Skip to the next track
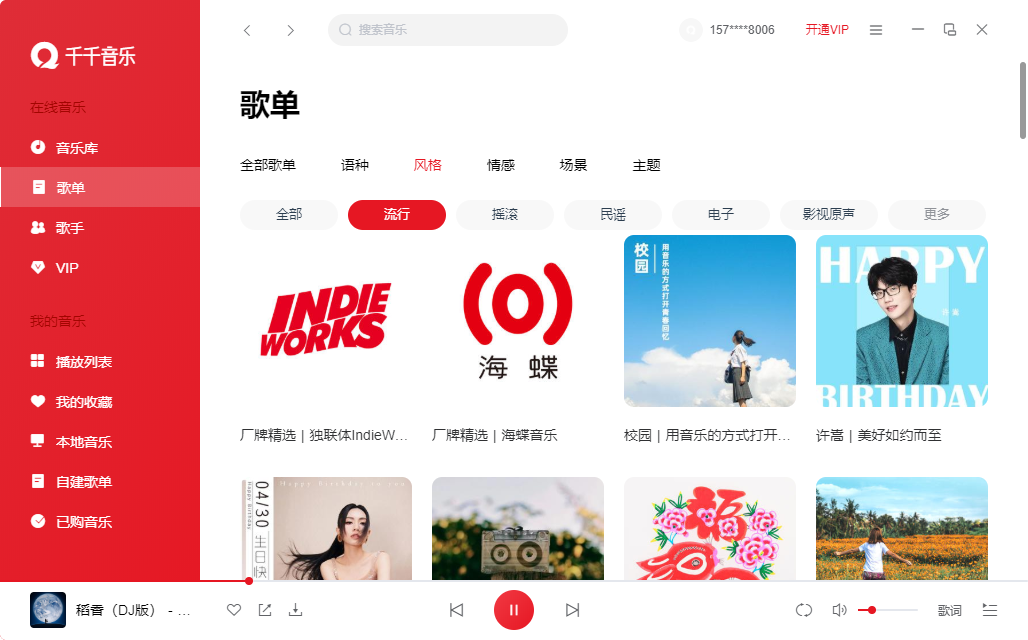 (x=572, y=610)
